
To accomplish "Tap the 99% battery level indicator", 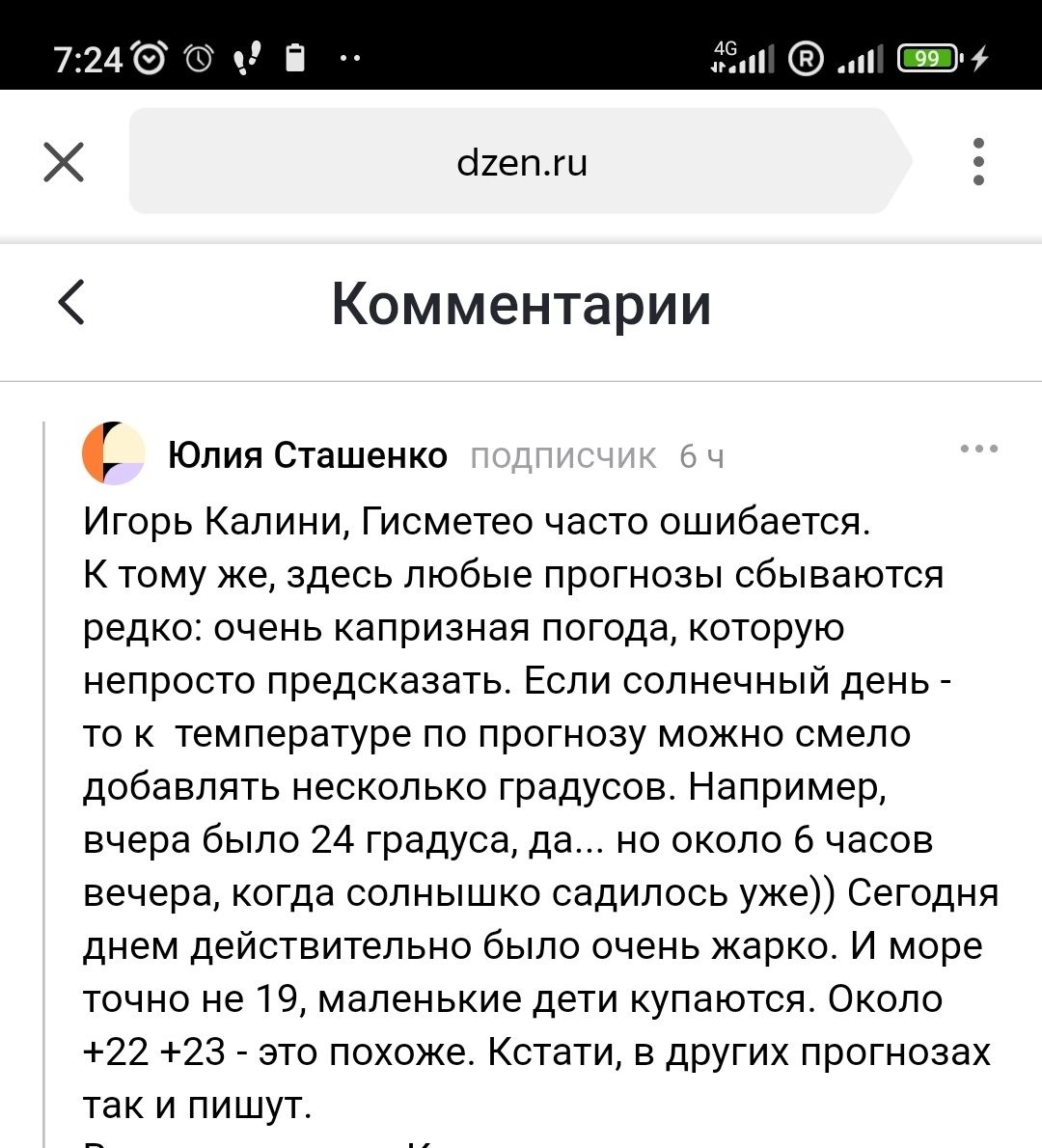I will (x=927, y=58).
